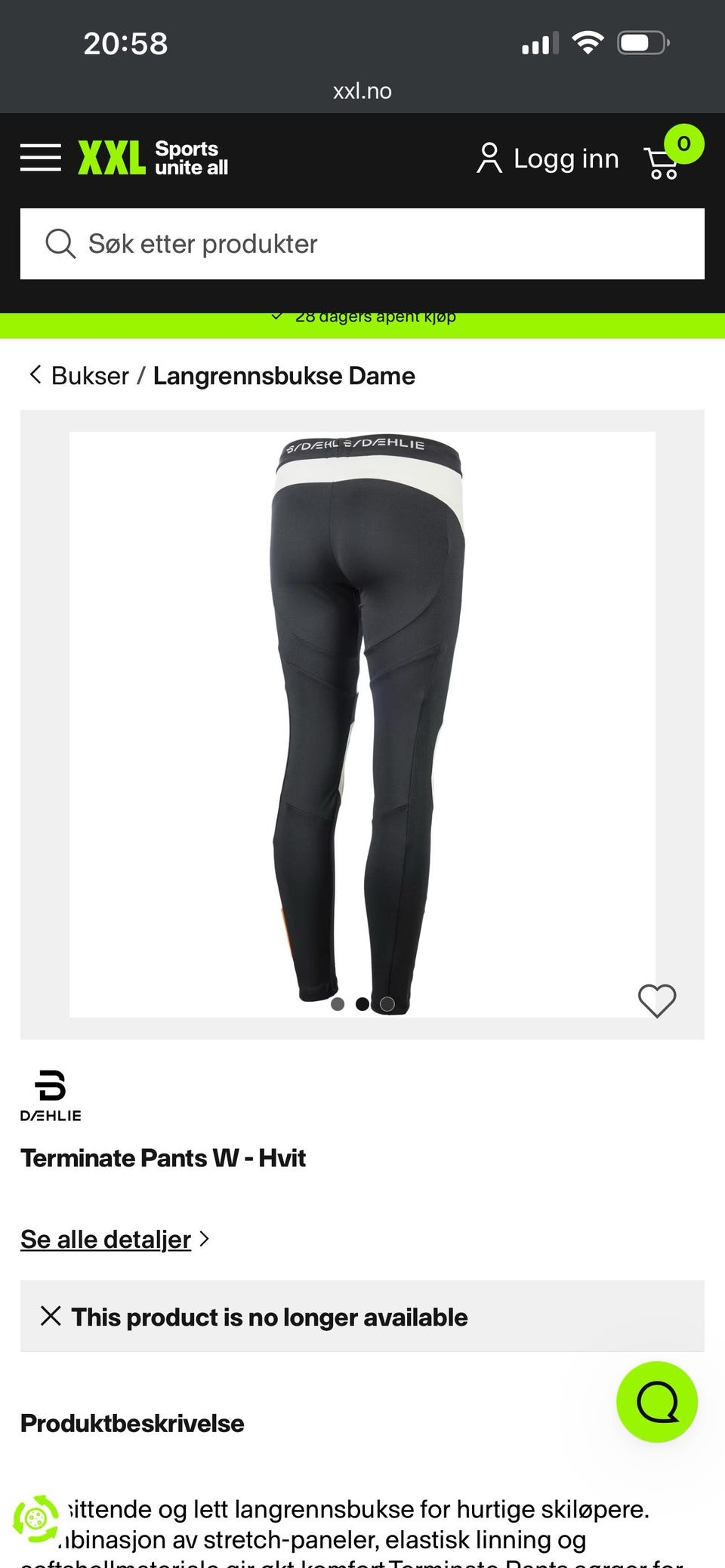The width and height of the screenshot is (725, 1568).
Task: Tap the Søk etter produkter search field
Action: (x=362, y=244)
